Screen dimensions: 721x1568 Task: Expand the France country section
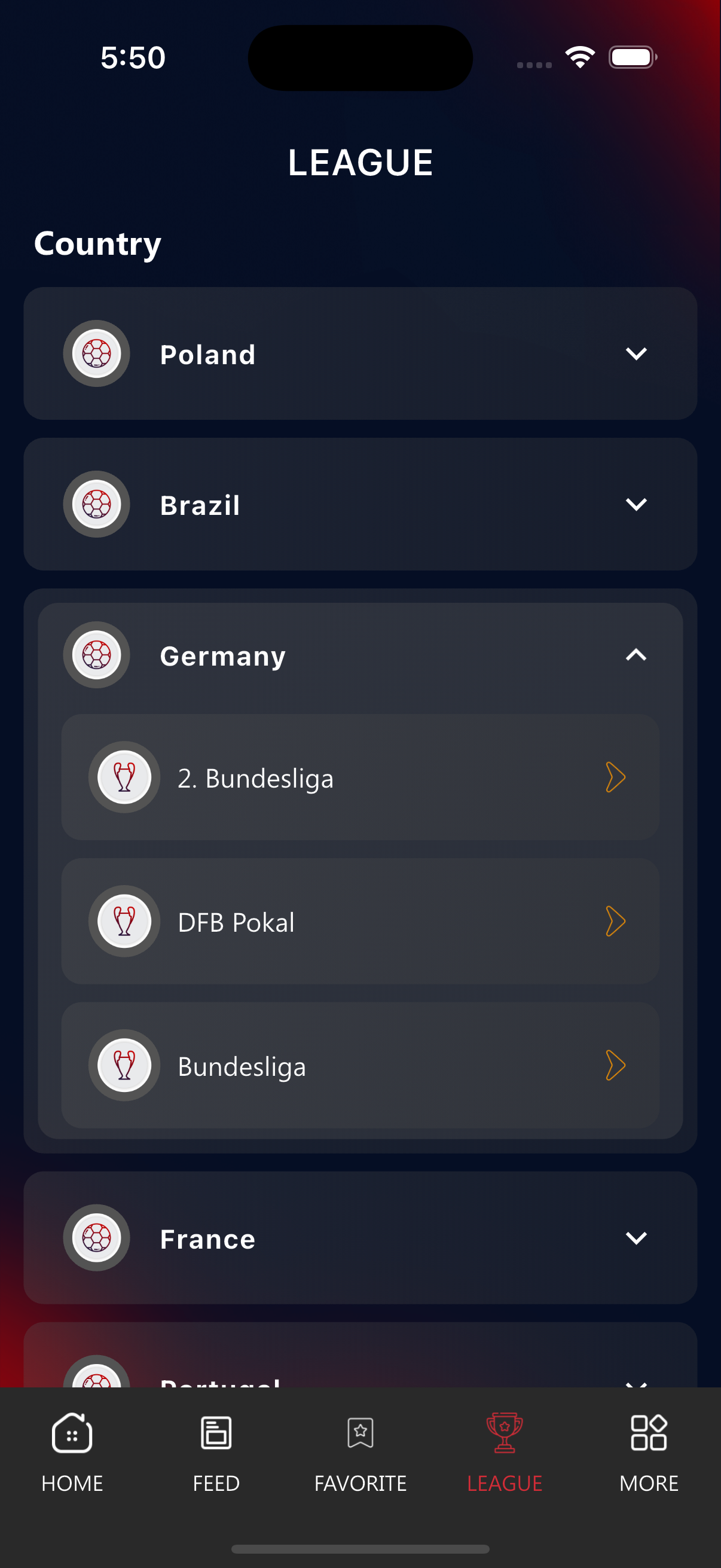(x=637, y=1237)
